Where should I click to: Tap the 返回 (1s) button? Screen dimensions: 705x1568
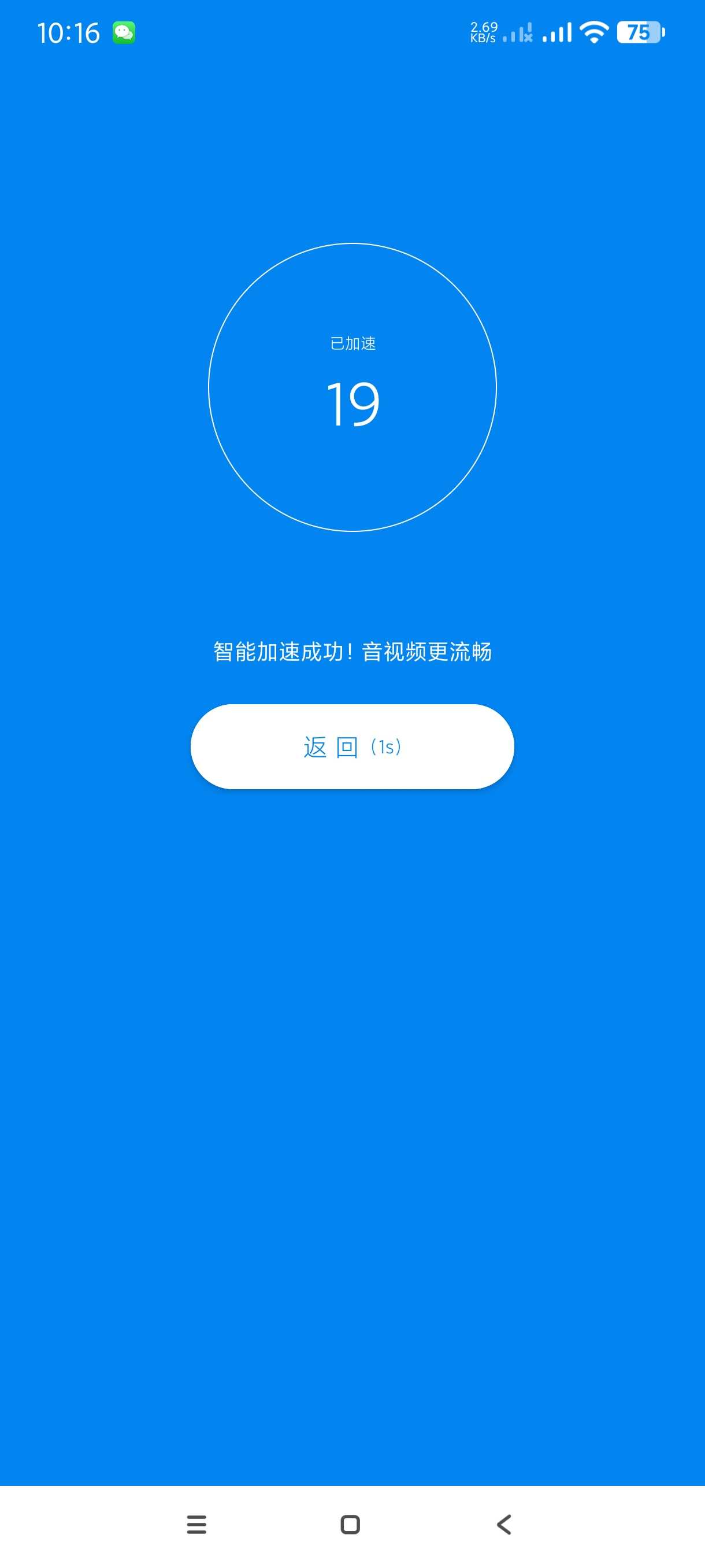coord(352,746)
